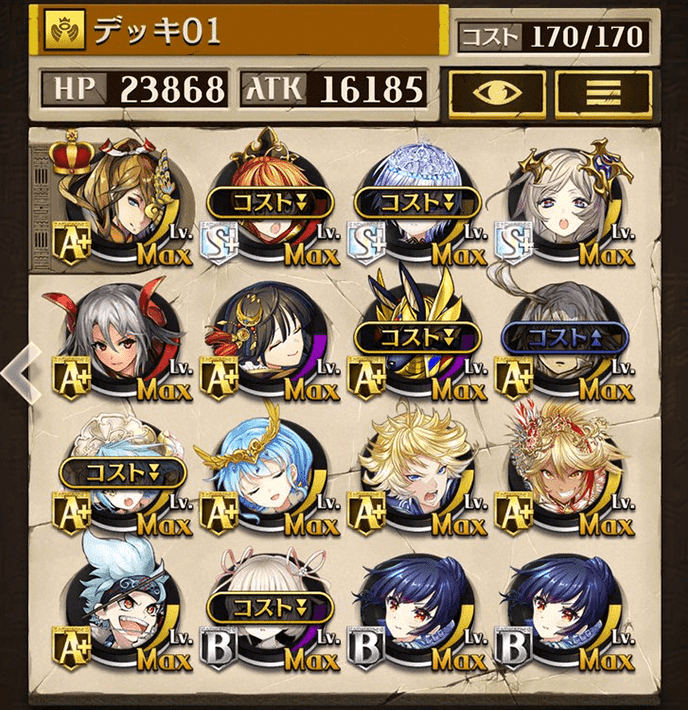Open the hamburger menu button
The image size is (688, 710).
(603, 94)
